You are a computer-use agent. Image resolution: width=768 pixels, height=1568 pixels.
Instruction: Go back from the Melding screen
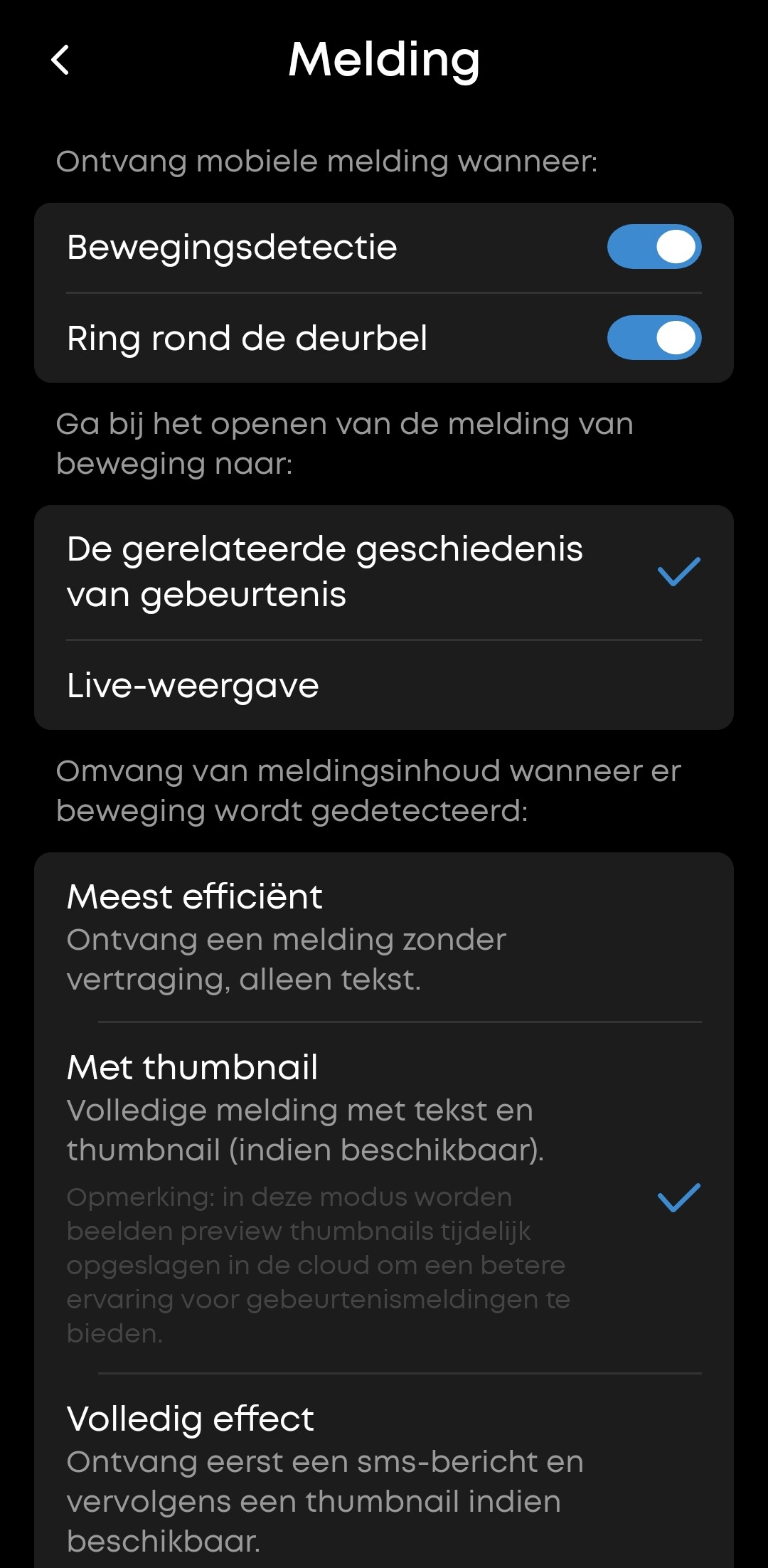tap(61, 60)
